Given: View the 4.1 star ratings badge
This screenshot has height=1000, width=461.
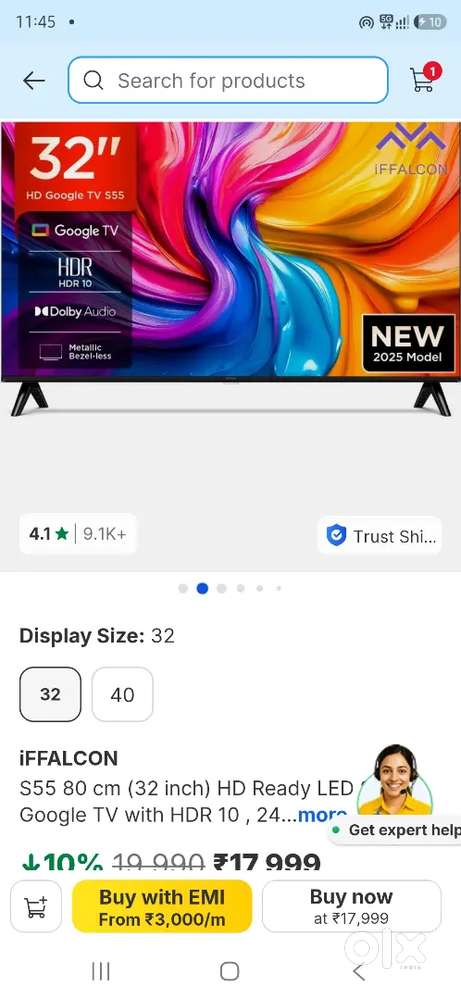Looking at the screenshot, I should click(x=77, y=534).
